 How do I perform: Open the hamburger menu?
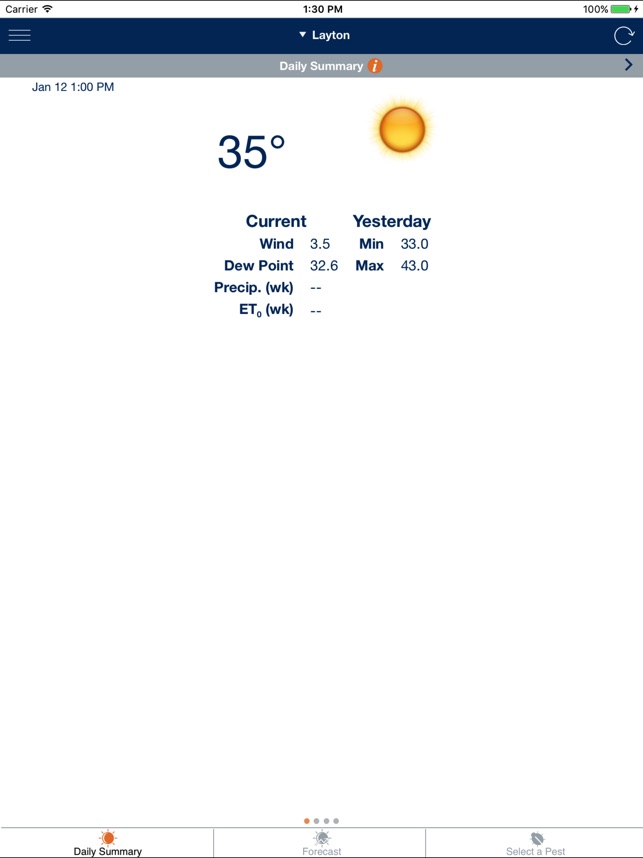[x=20, y=35]
